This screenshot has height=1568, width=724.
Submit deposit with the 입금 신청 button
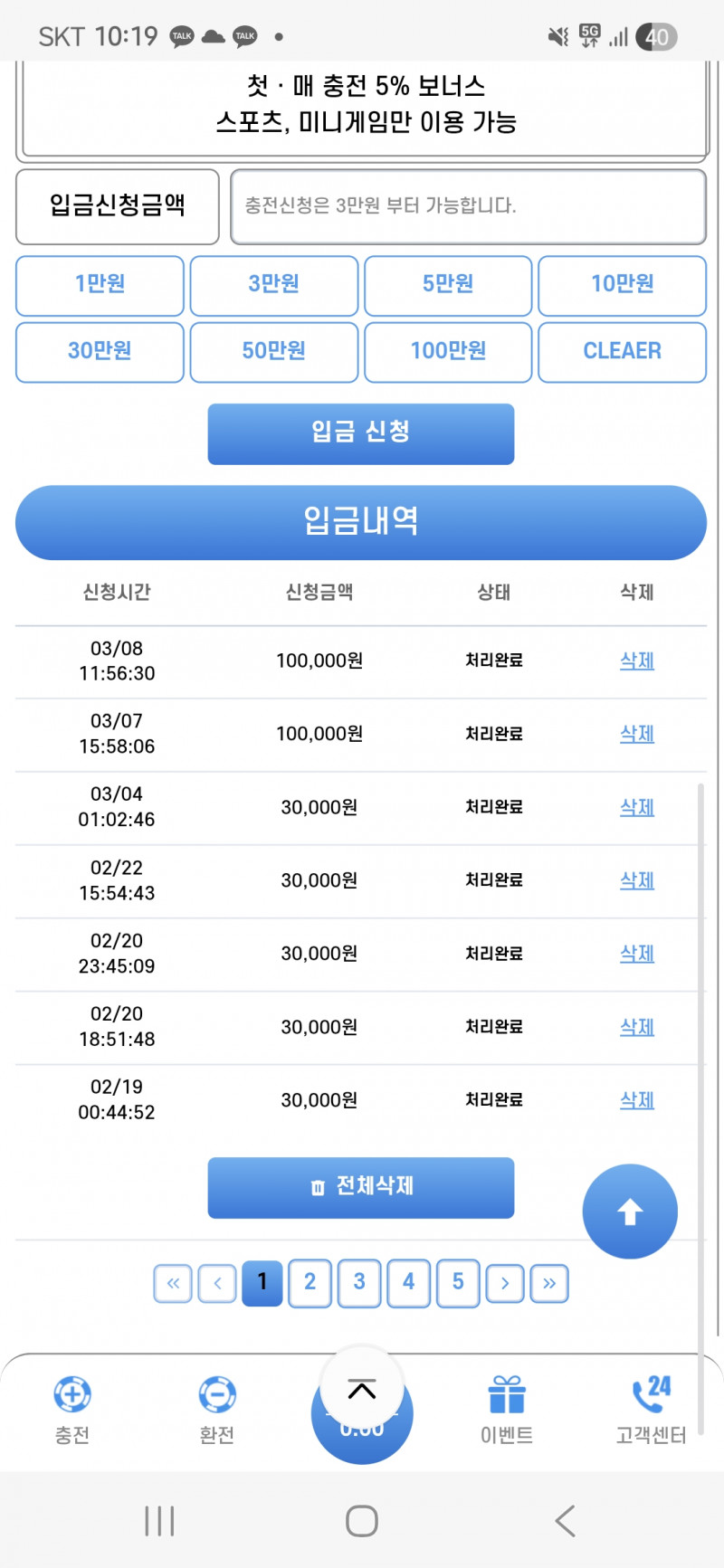[x=361, y=433]
